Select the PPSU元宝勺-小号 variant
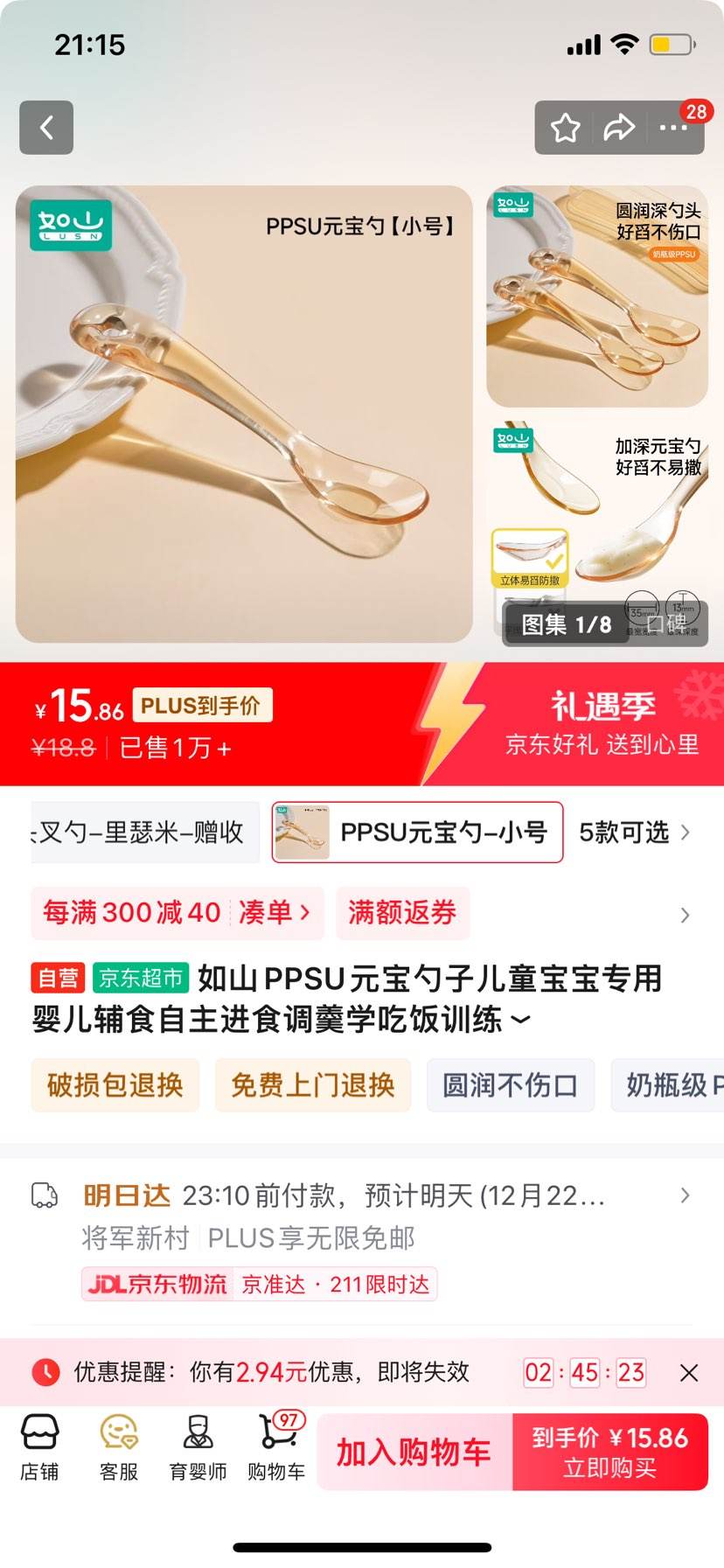This screenshot has width=724, height=1568. (417, 832)
